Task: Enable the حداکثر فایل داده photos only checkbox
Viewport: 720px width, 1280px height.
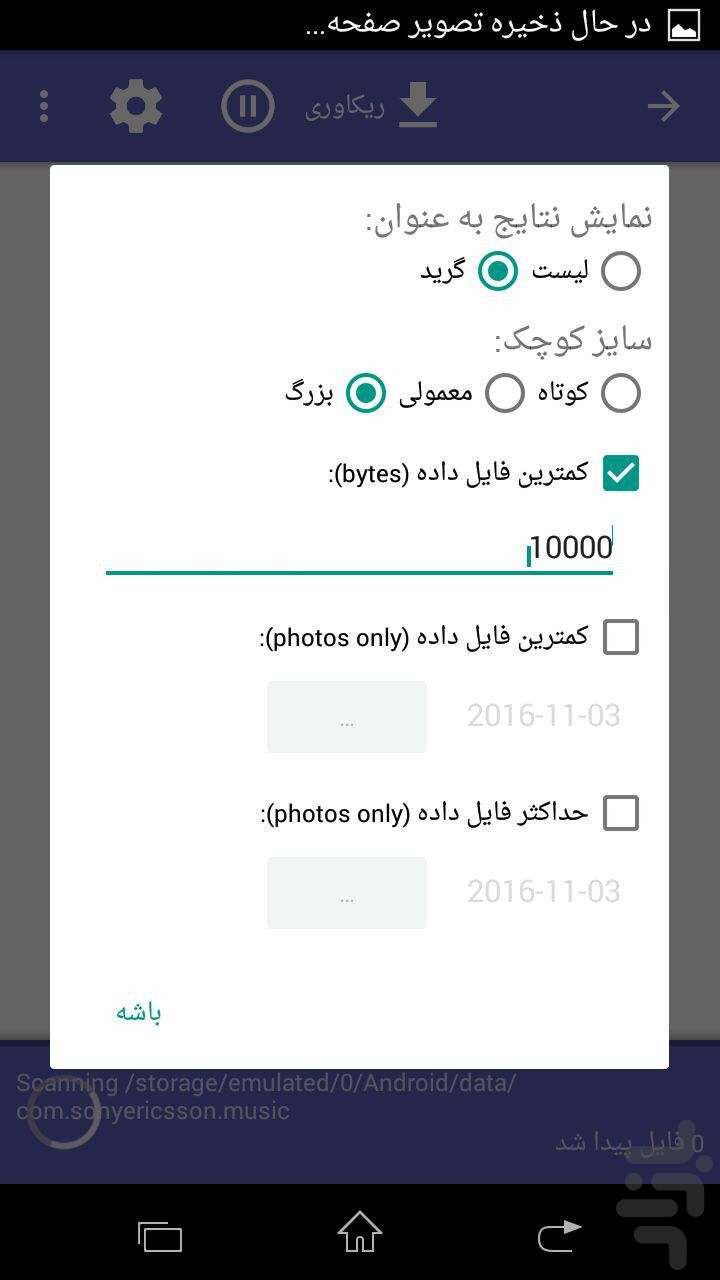Action: coord(620,813)
